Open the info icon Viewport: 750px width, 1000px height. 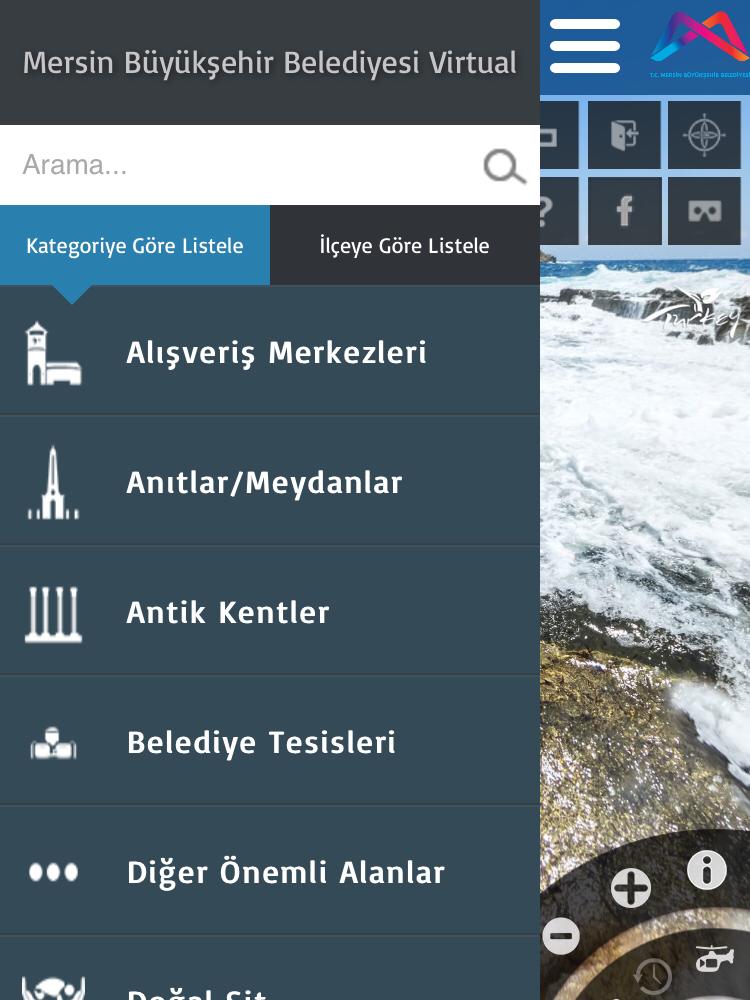click(x=707, y=870)
